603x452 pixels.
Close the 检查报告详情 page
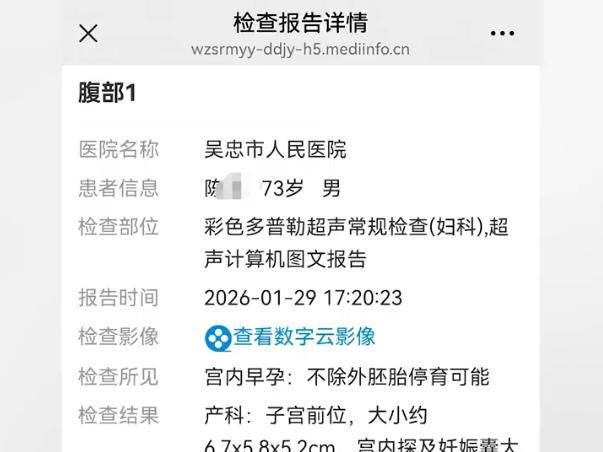tap(88, 33)
